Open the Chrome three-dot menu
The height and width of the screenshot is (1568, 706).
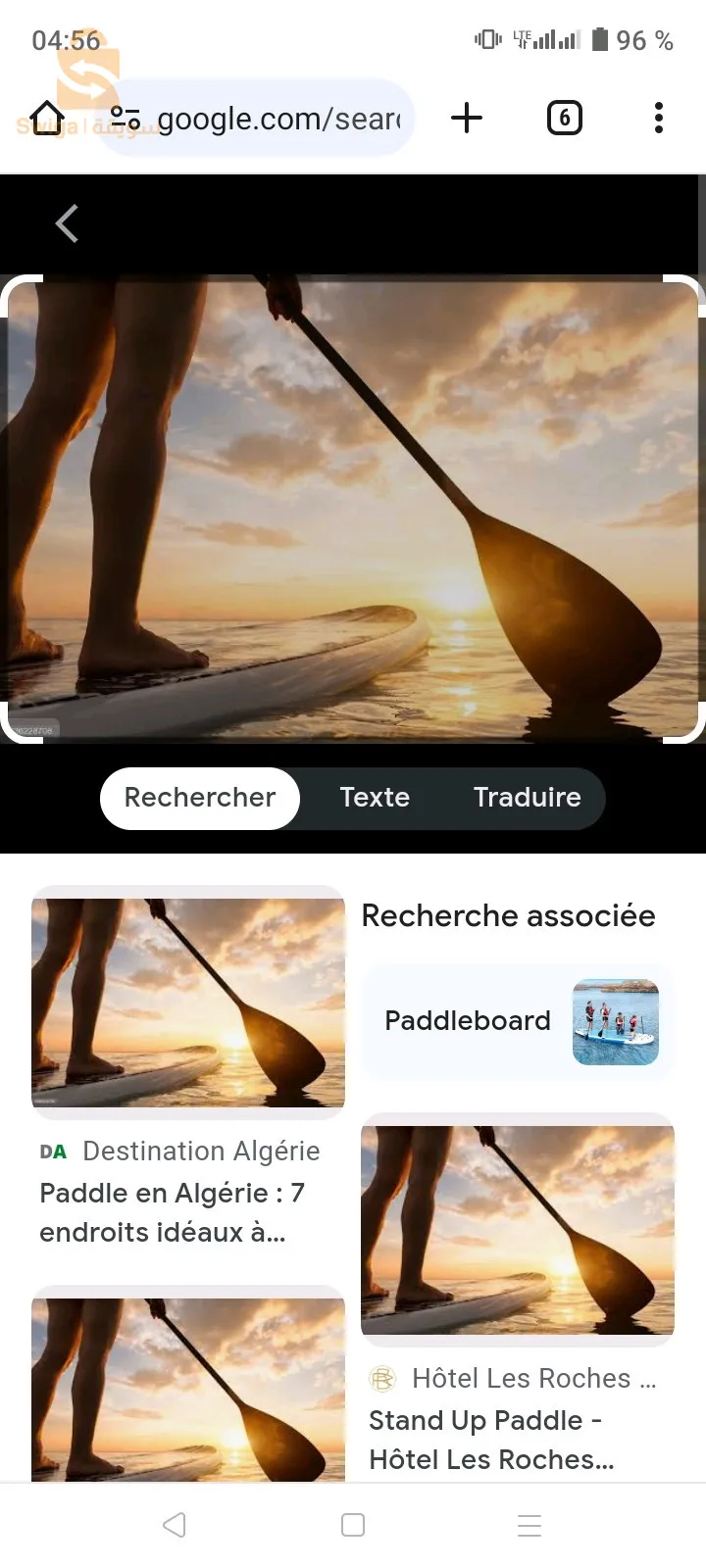pyautogui.click(x=658, y=118)
